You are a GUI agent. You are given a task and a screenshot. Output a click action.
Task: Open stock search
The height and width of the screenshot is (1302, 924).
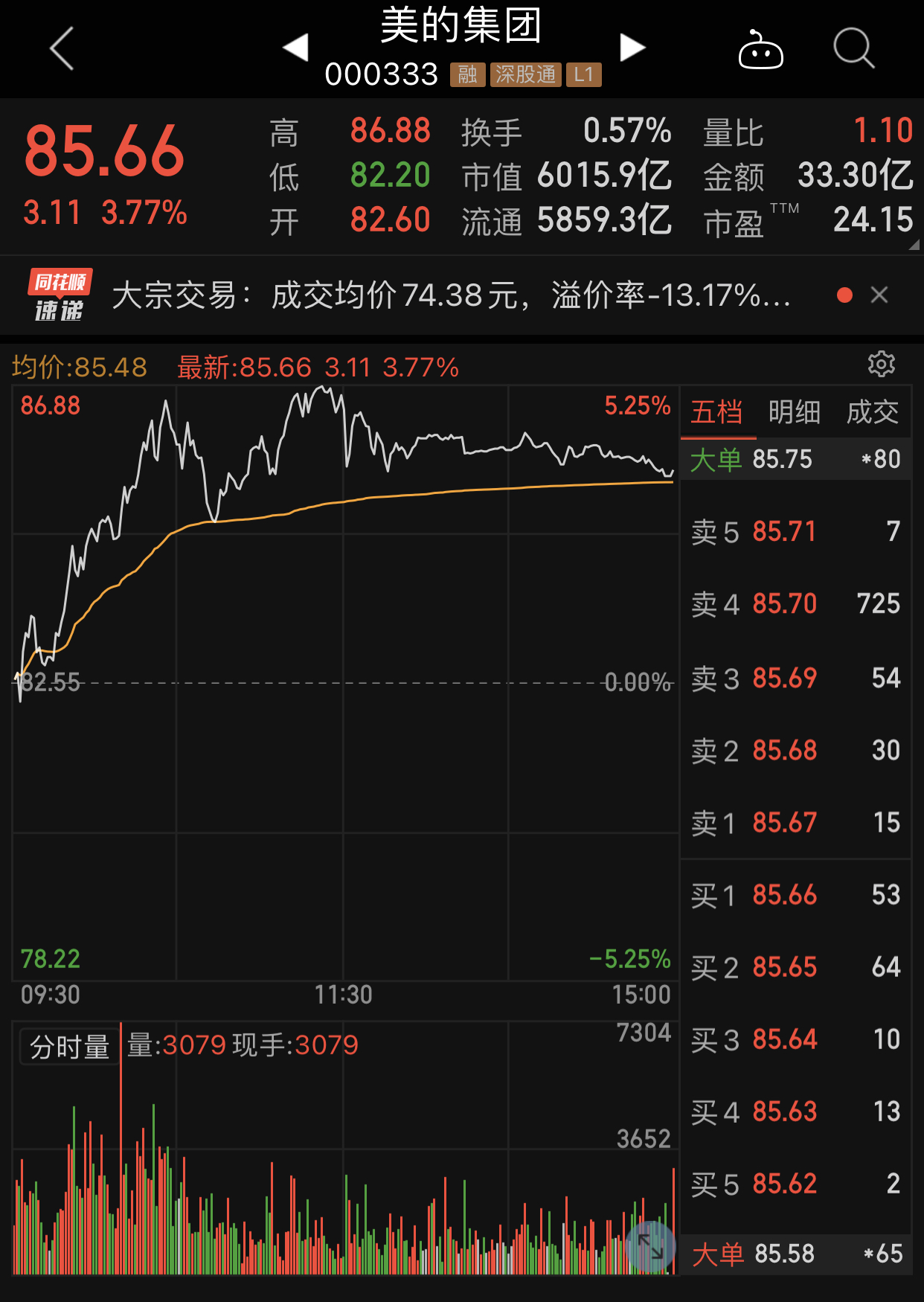pos(853,49)
